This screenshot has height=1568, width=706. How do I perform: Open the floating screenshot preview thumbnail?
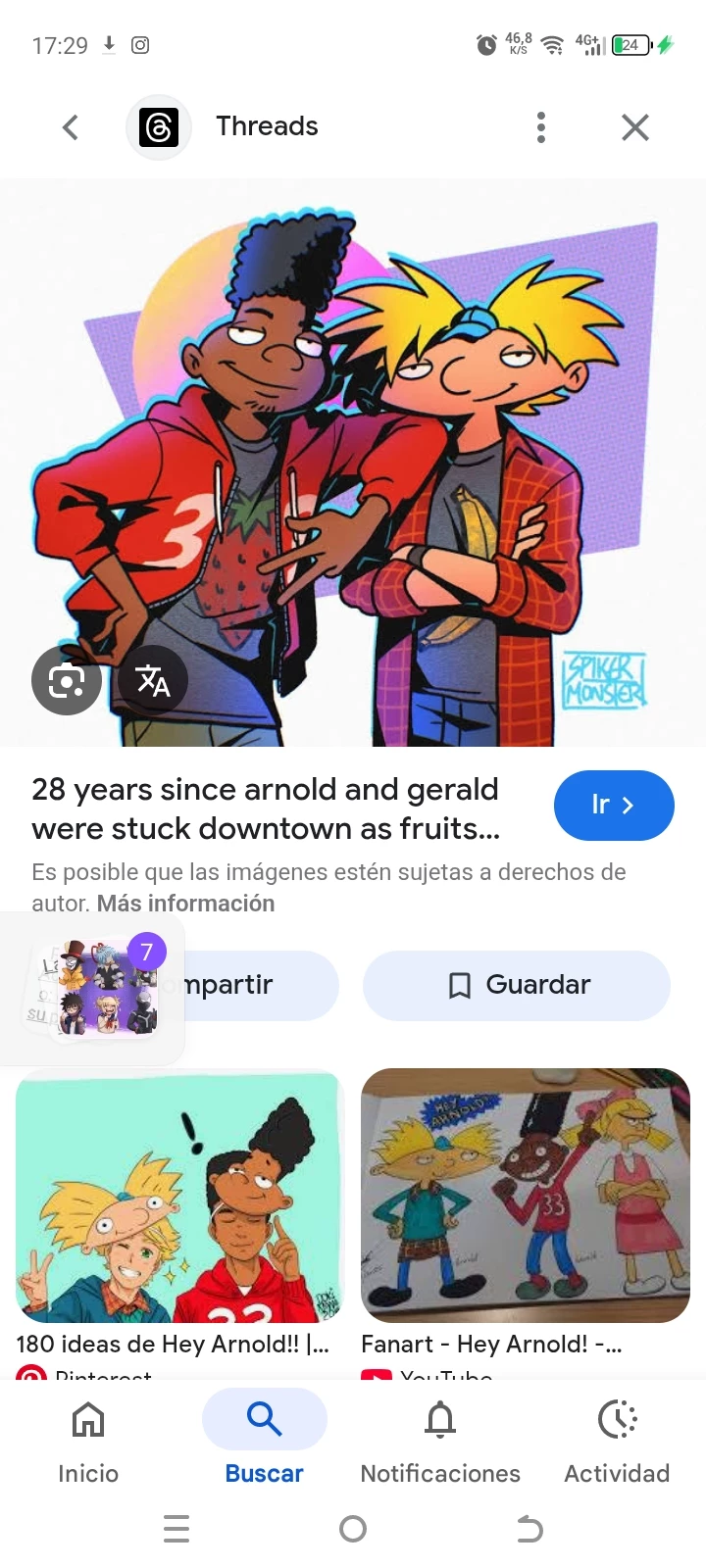pos(93,988)
